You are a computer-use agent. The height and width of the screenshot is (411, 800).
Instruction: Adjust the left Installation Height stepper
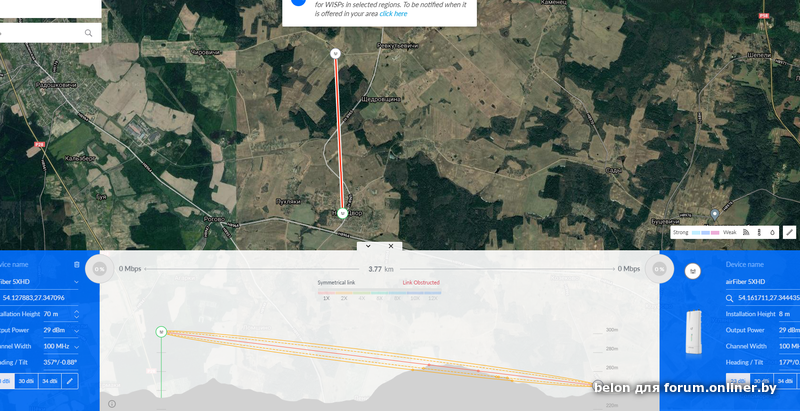(x=77, y=314)
